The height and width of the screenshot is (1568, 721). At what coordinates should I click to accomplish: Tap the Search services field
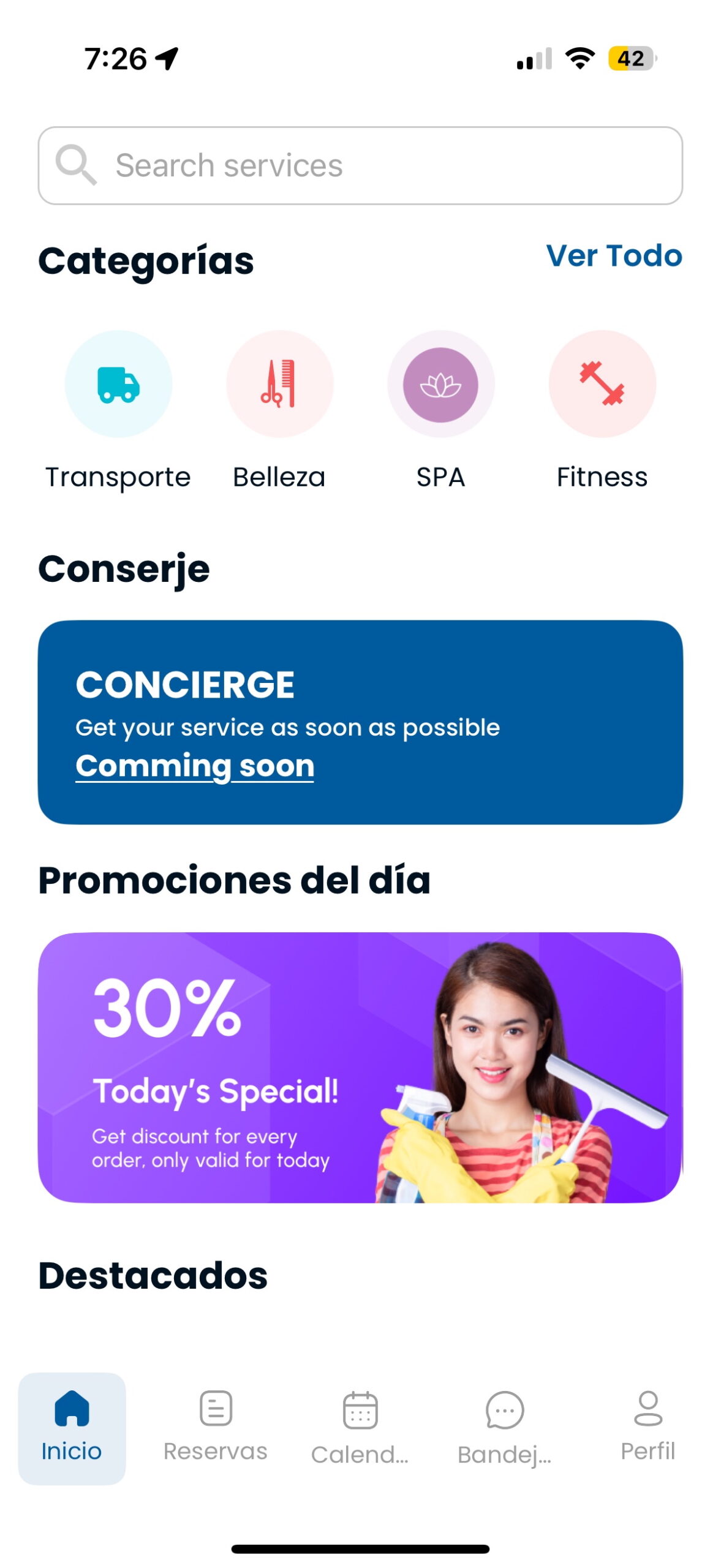point(360,165)
